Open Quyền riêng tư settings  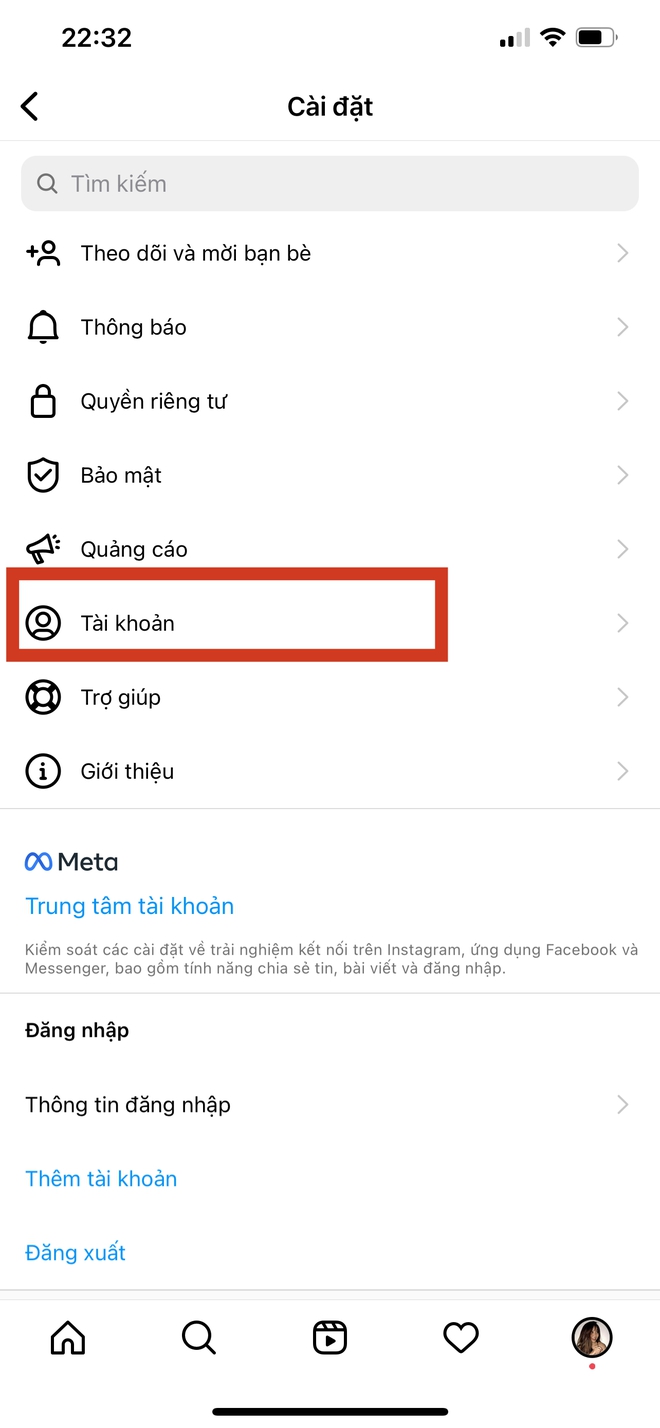click(330, 401)
